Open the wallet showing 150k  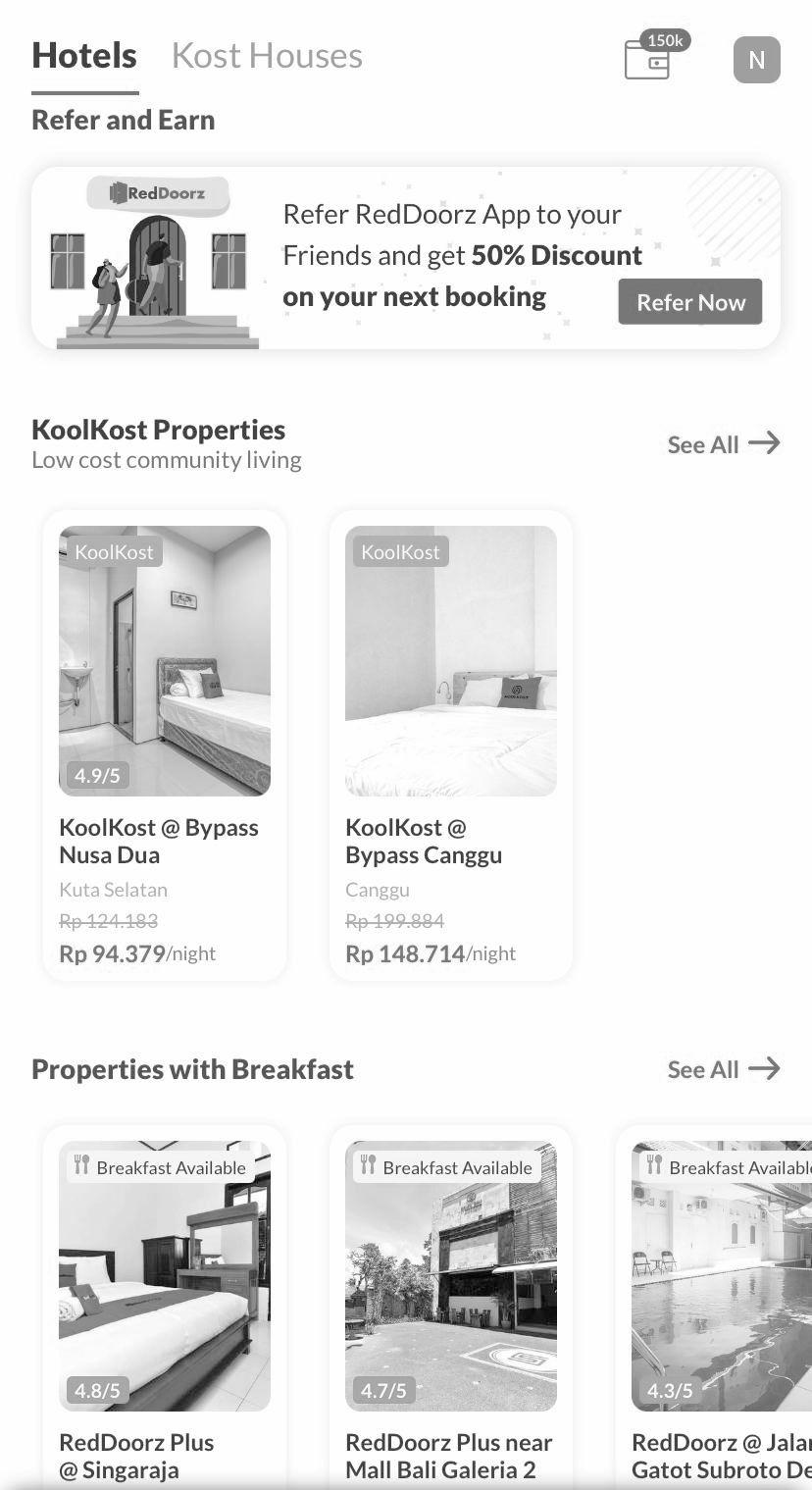click(649, 58)
